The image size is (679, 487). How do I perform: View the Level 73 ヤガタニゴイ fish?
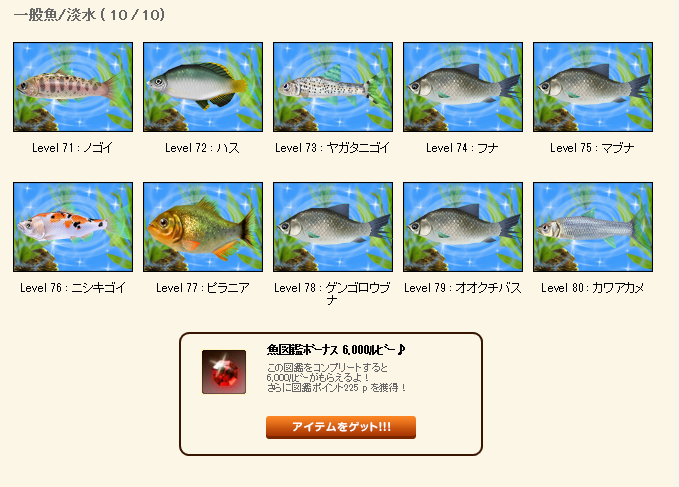[333, 87]
